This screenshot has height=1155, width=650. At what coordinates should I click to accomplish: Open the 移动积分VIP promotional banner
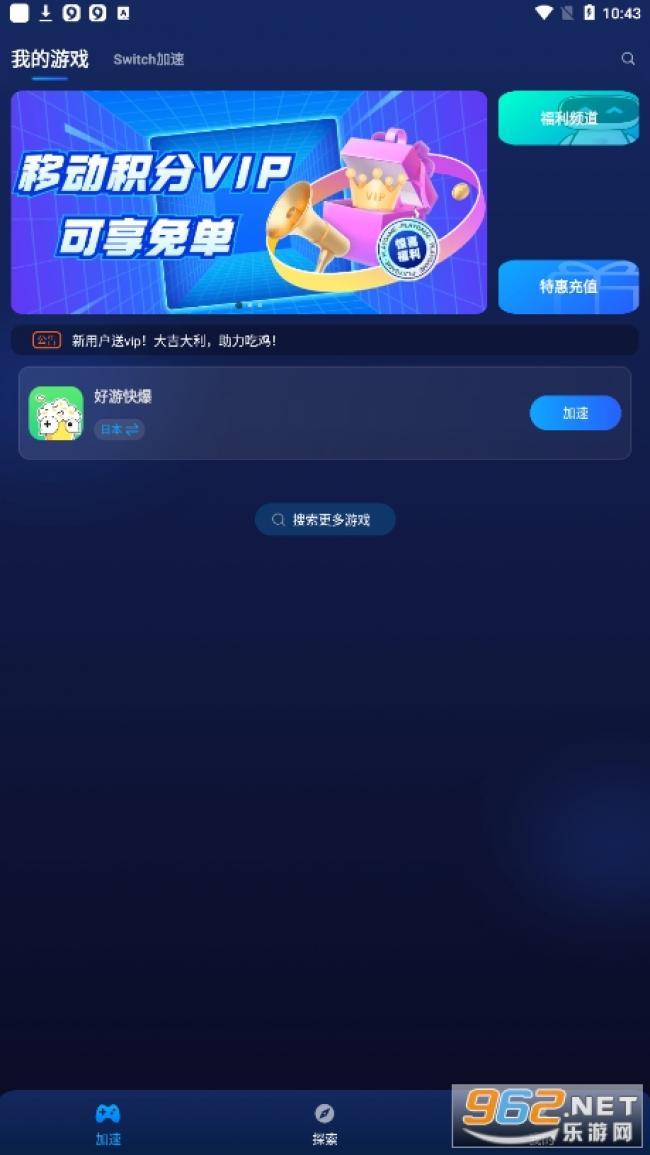[x=248, y=202]
